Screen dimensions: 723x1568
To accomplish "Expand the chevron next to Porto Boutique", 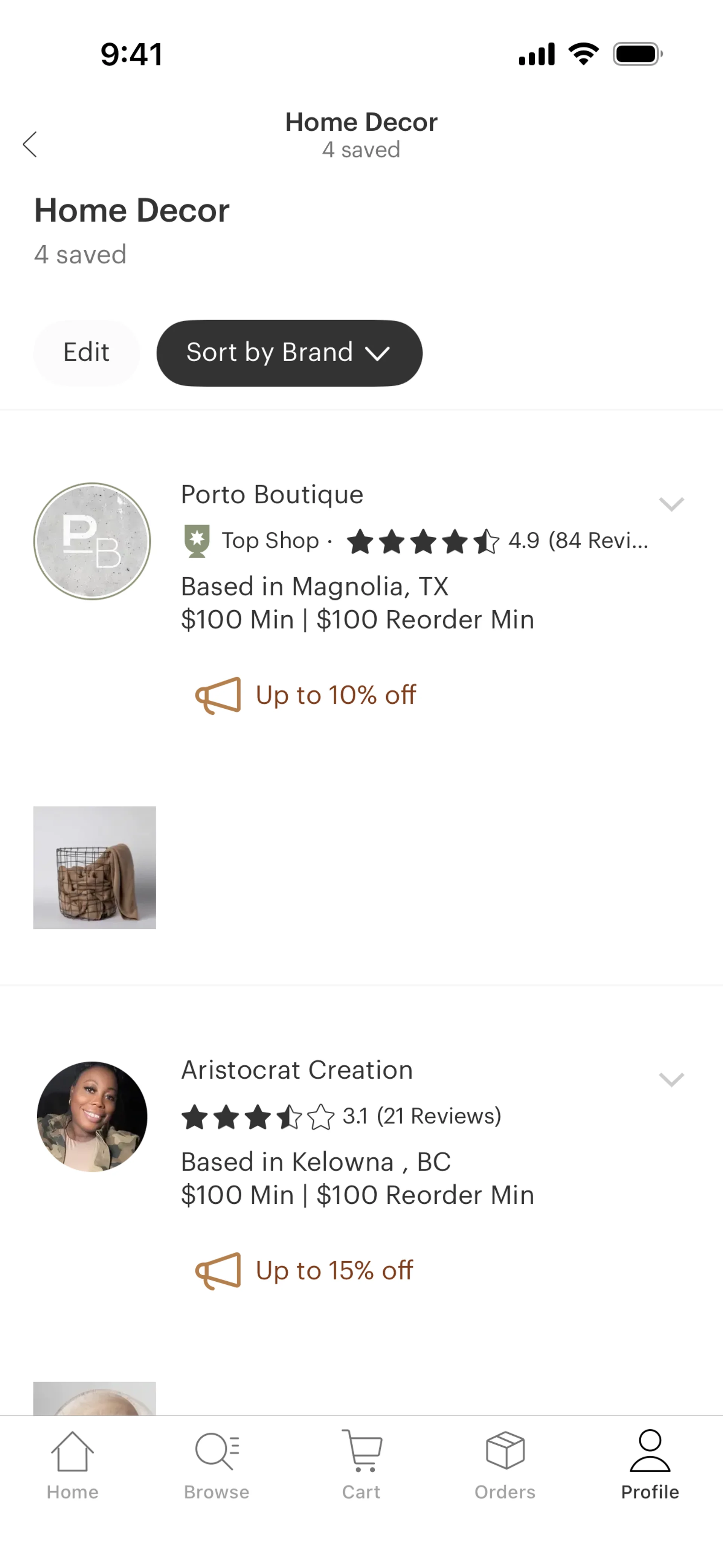I will coord(671,504).
